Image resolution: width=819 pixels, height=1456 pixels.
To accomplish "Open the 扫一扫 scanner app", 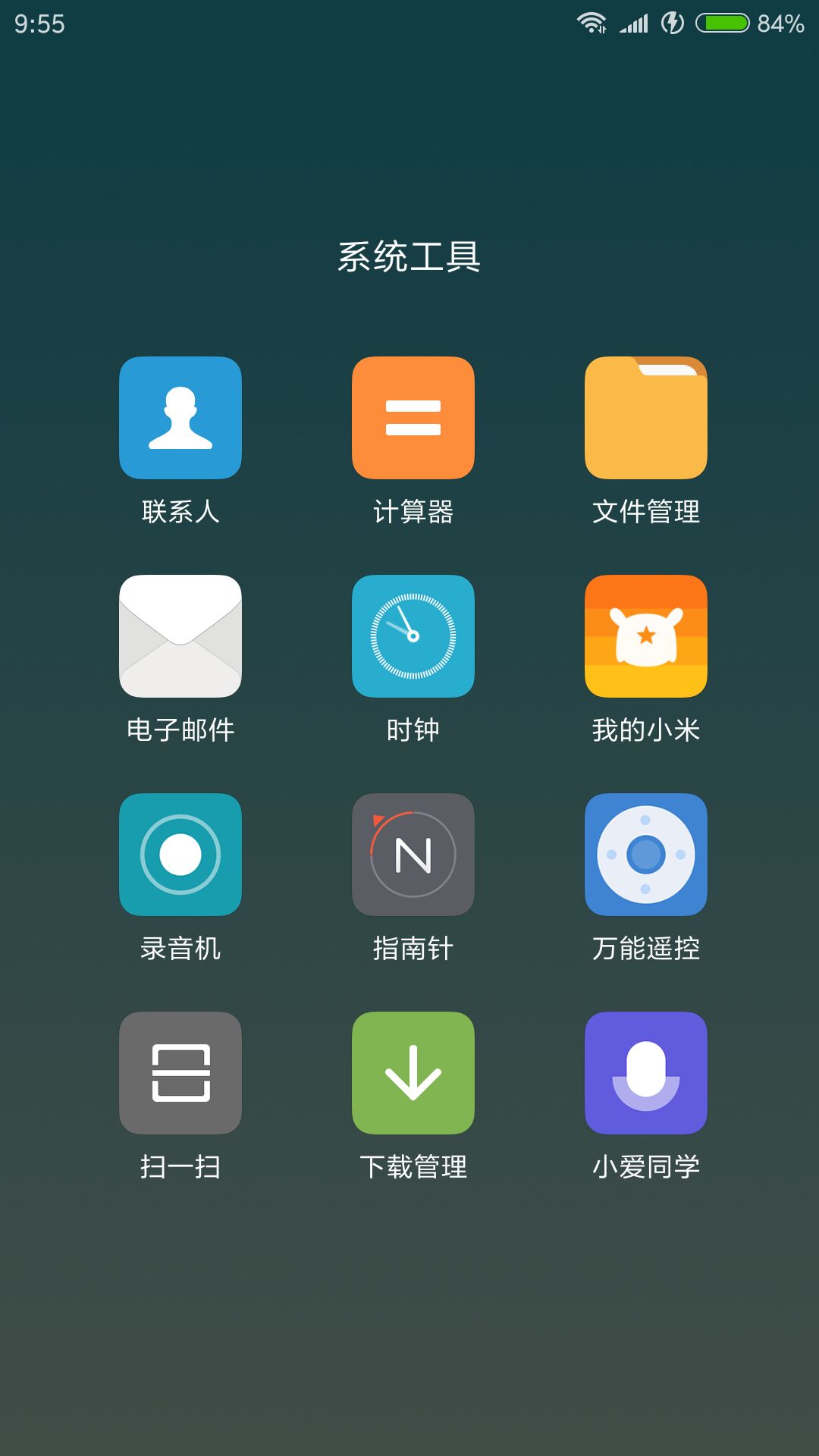I will coord(180,1073).
